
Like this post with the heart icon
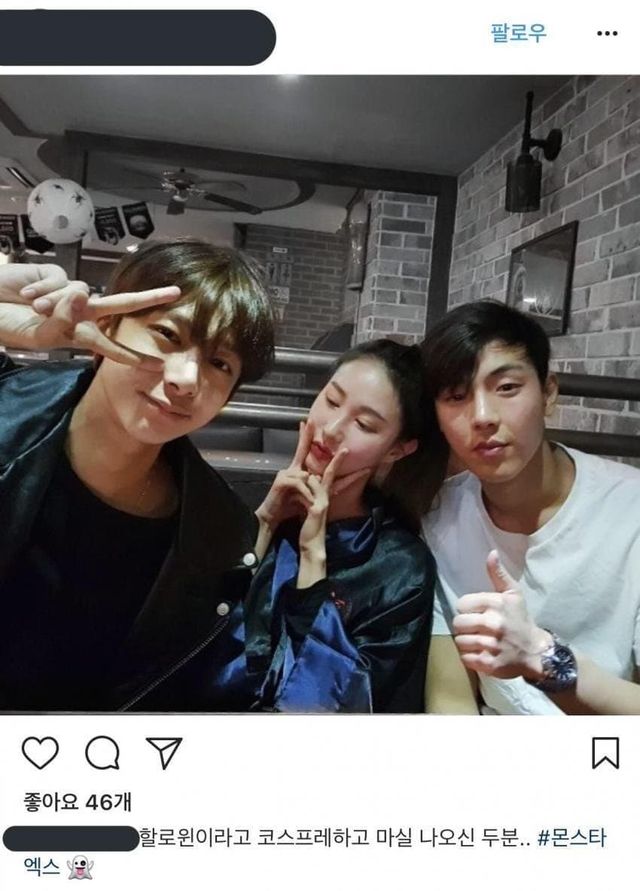(x=40, y=752)
